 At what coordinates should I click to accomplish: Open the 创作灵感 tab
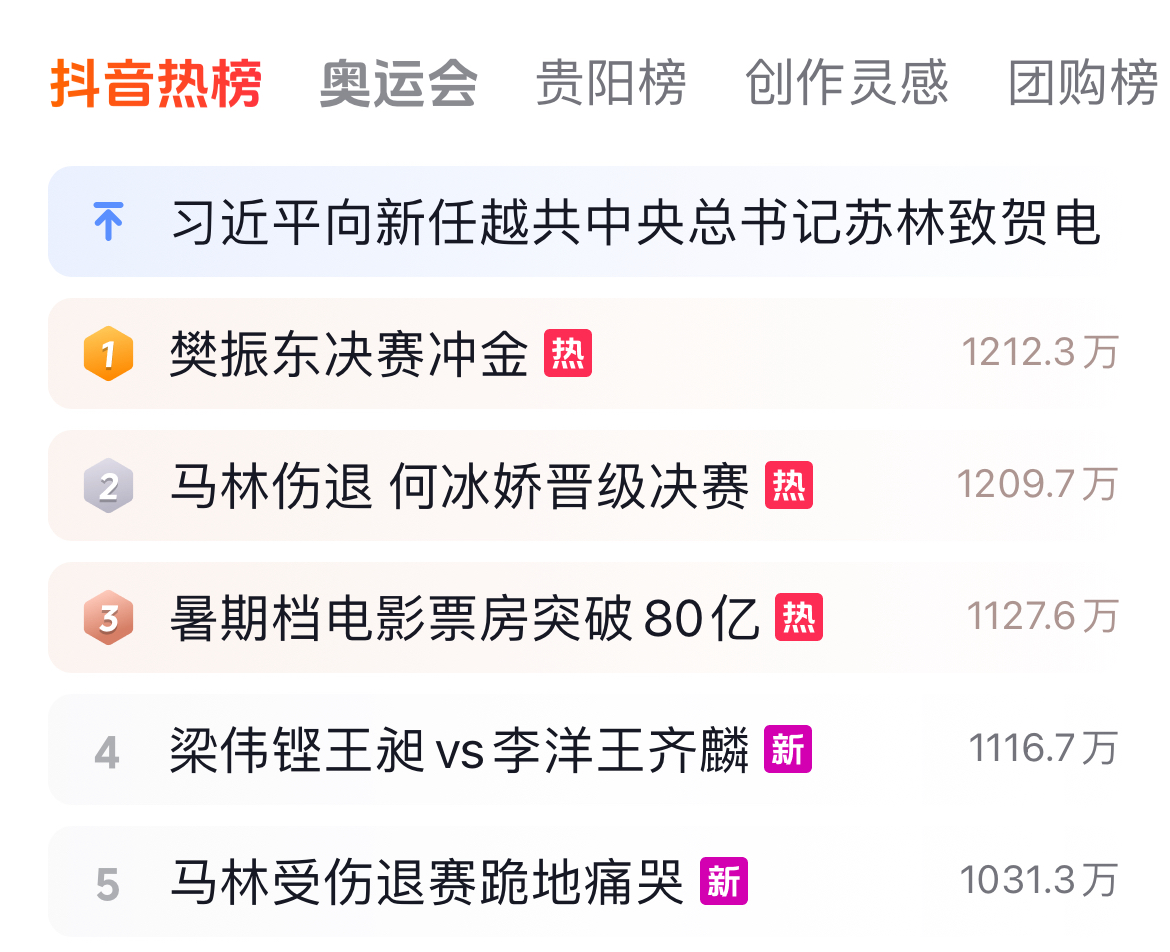847,83
